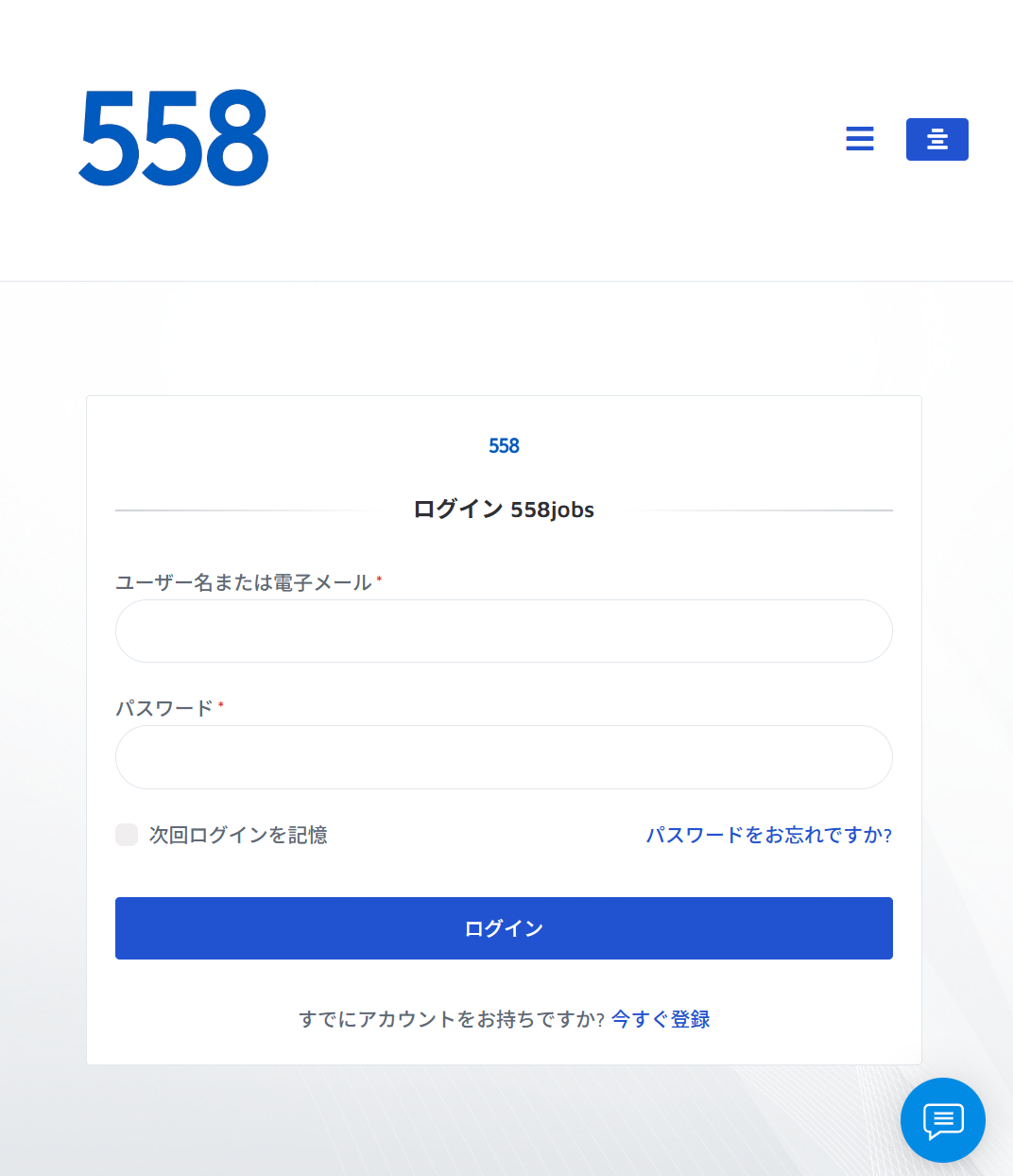Tap the blue ログイン button
The width and height of the screenshot is (1013, 1176).
tap(504, 928)
